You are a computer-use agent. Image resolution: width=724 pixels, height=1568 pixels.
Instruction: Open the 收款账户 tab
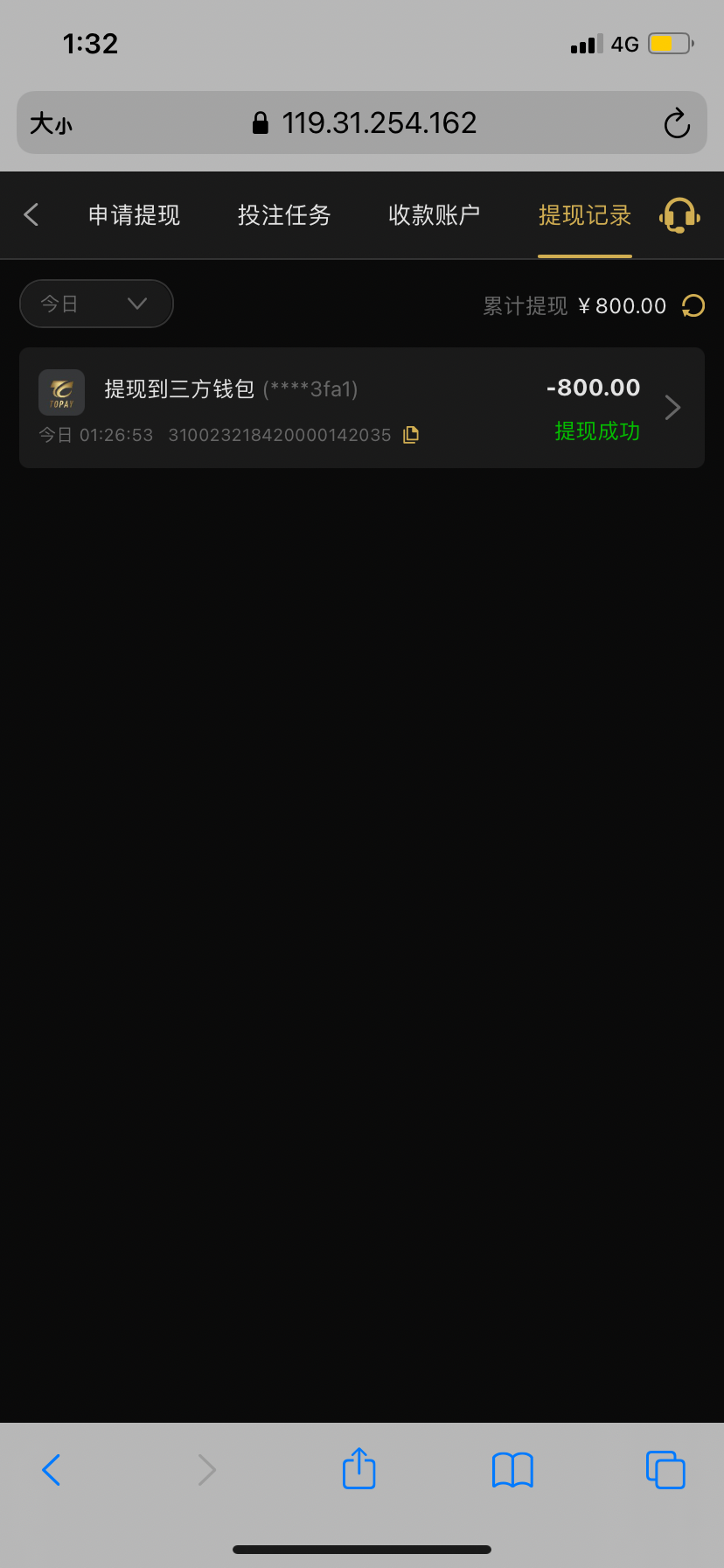[435, 215]
